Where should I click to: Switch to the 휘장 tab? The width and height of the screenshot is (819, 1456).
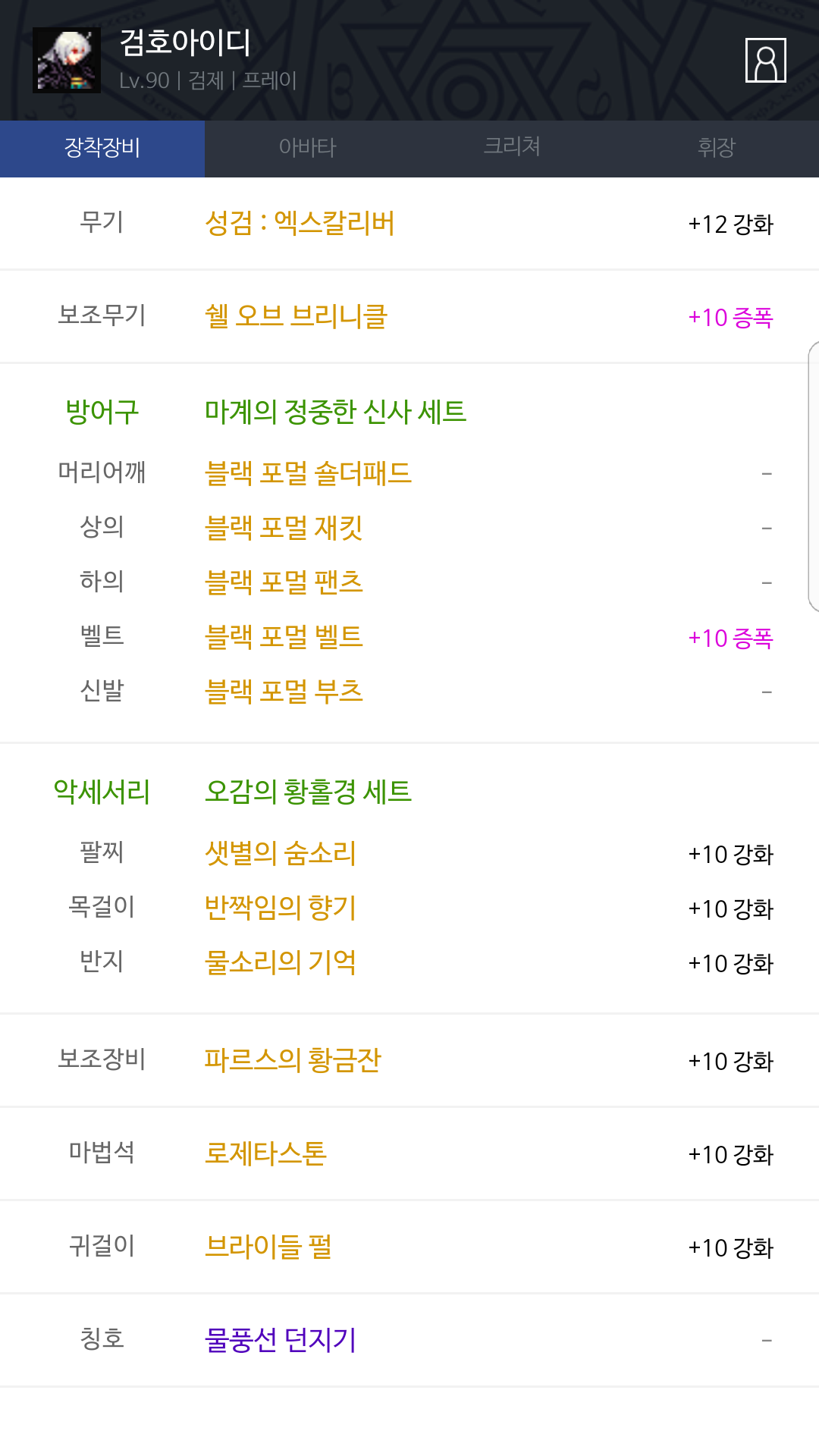(x=717, y=149)
